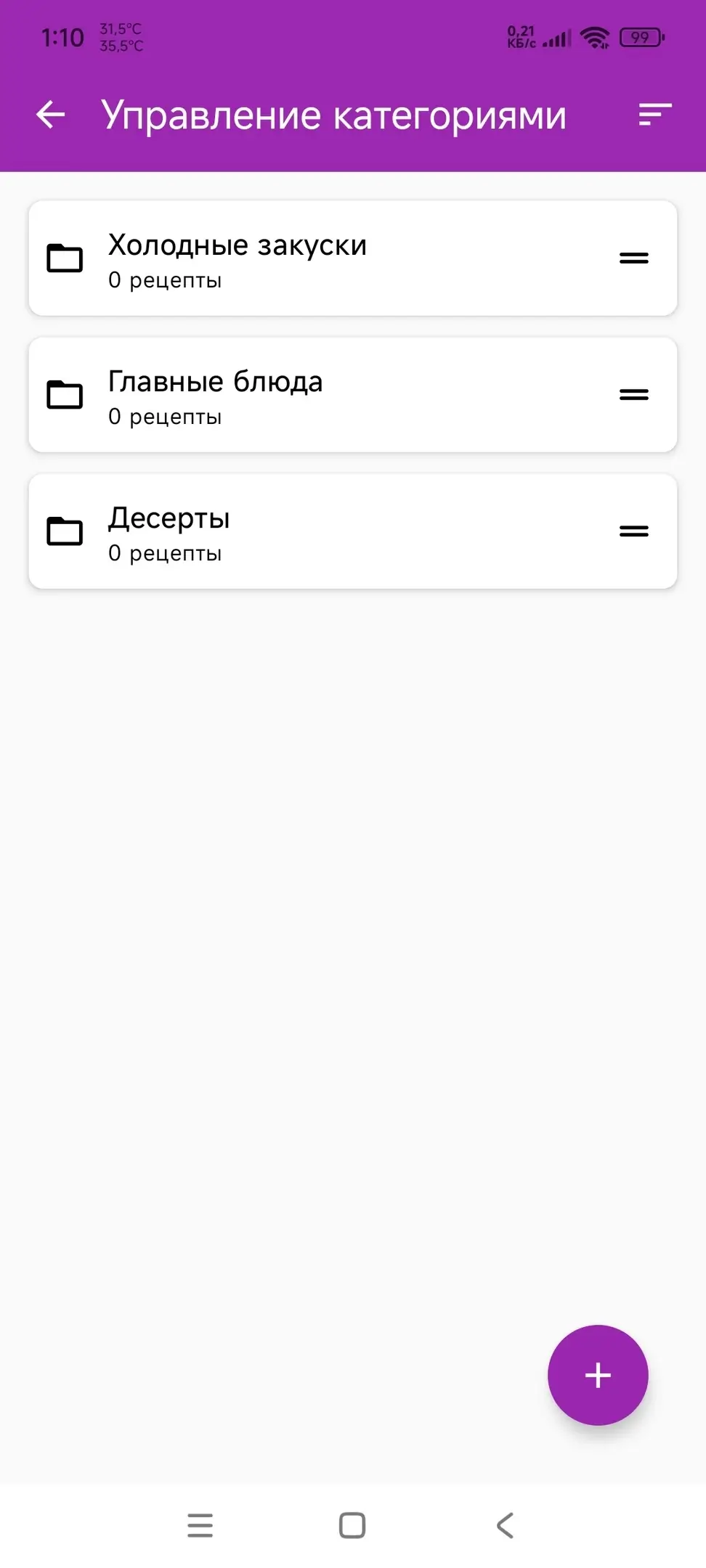Open the Десерты category
This screenshot has width=706, height=1568.
coord(291,531)
